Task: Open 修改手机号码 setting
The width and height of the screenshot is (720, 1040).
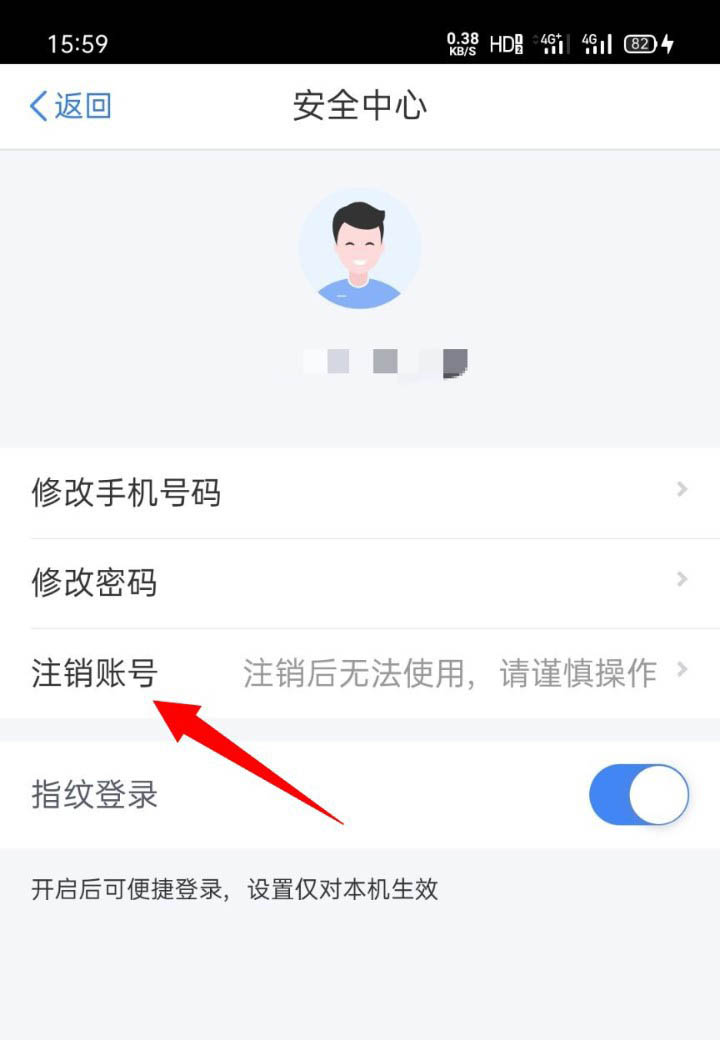Action: [x=360, y=492]
